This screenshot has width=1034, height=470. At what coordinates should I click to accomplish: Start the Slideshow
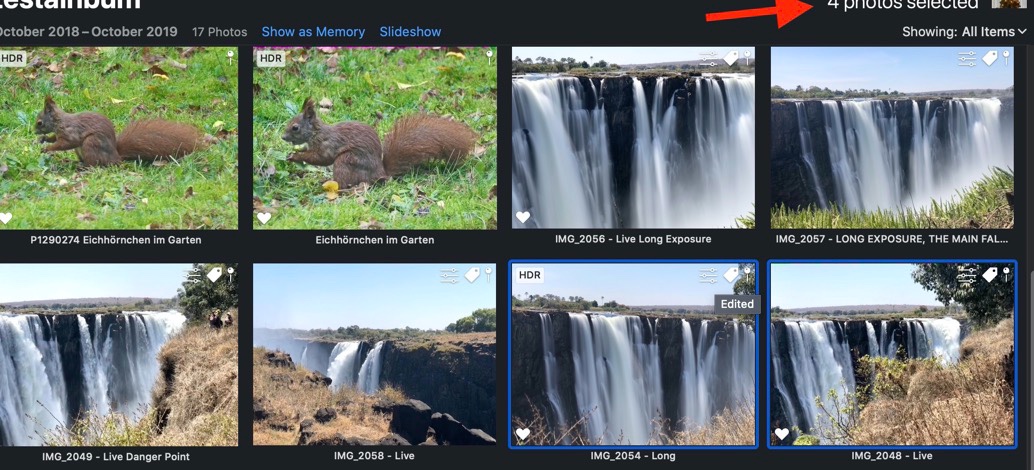pyautogui.click(x=410, y=32)
